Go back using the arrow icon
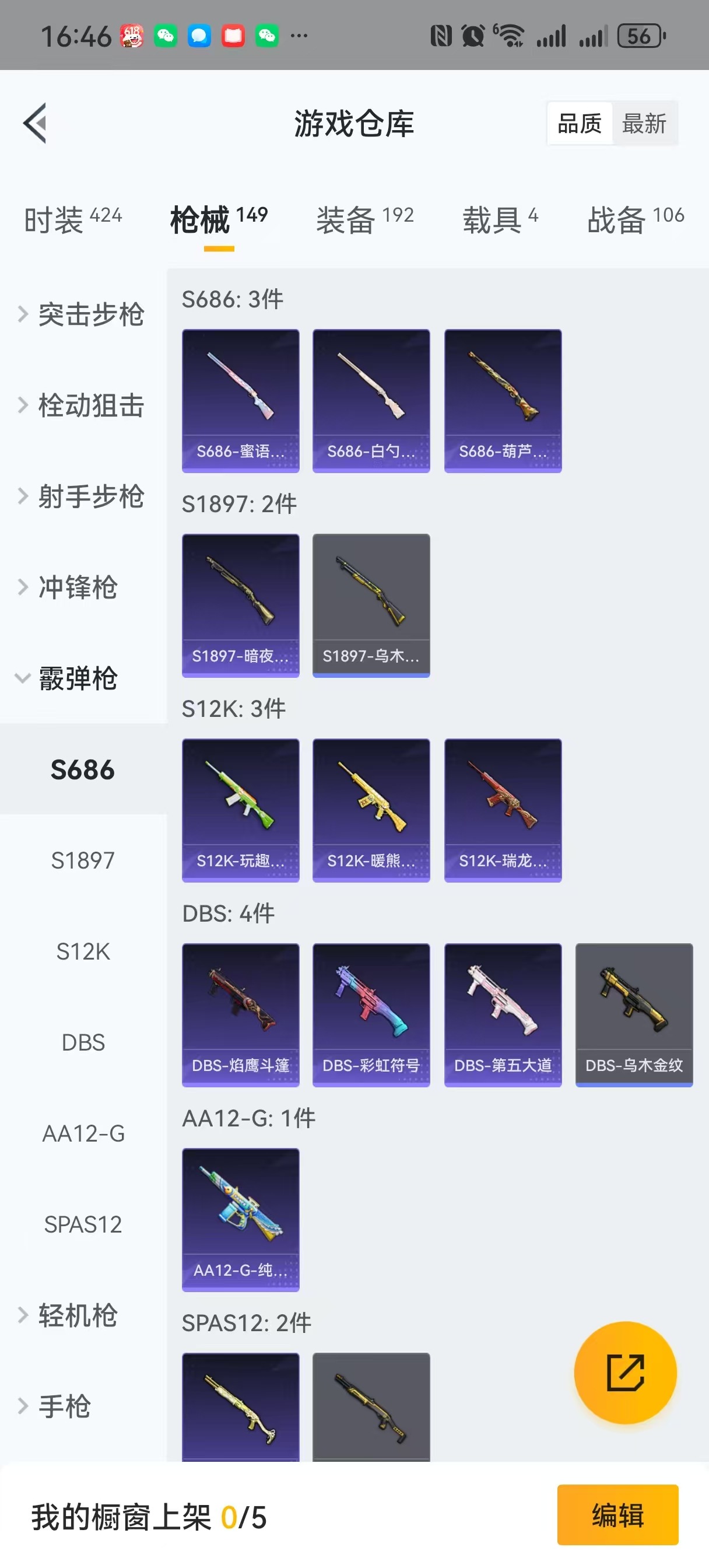This screenshot has width=709, height=1568. [x=36, y=123]
